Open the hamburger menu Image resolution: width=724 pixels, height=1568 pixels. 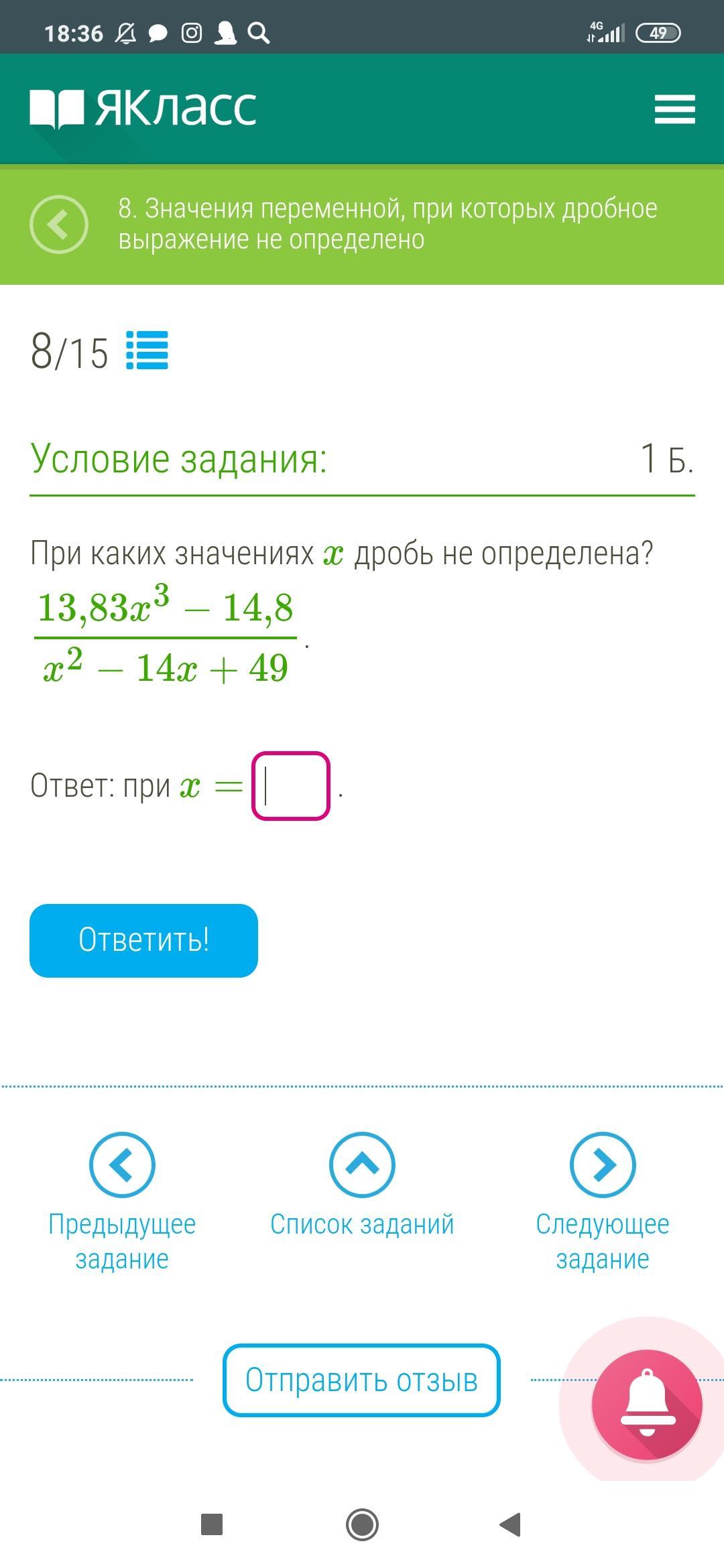click(674, 109)
